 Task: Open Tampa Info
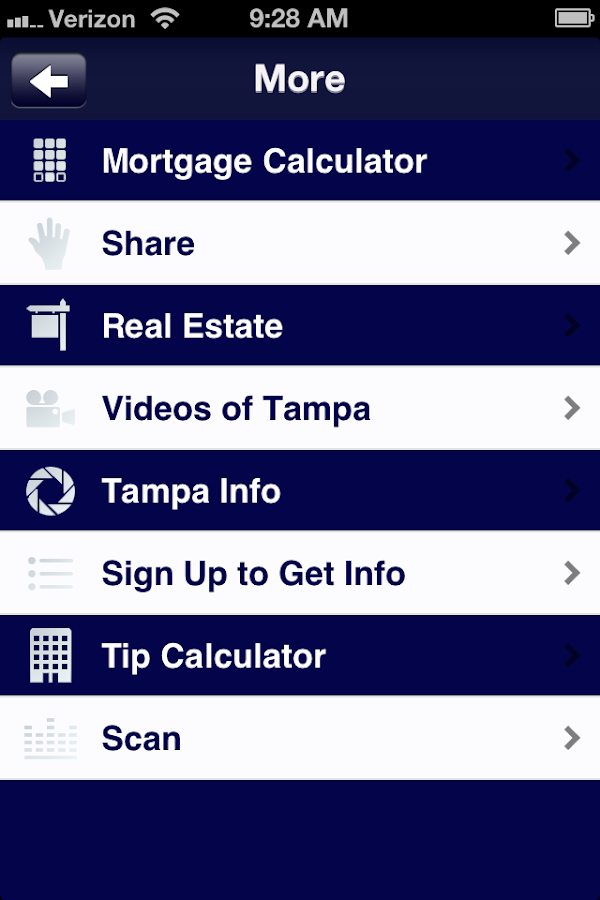pos(300,491)
